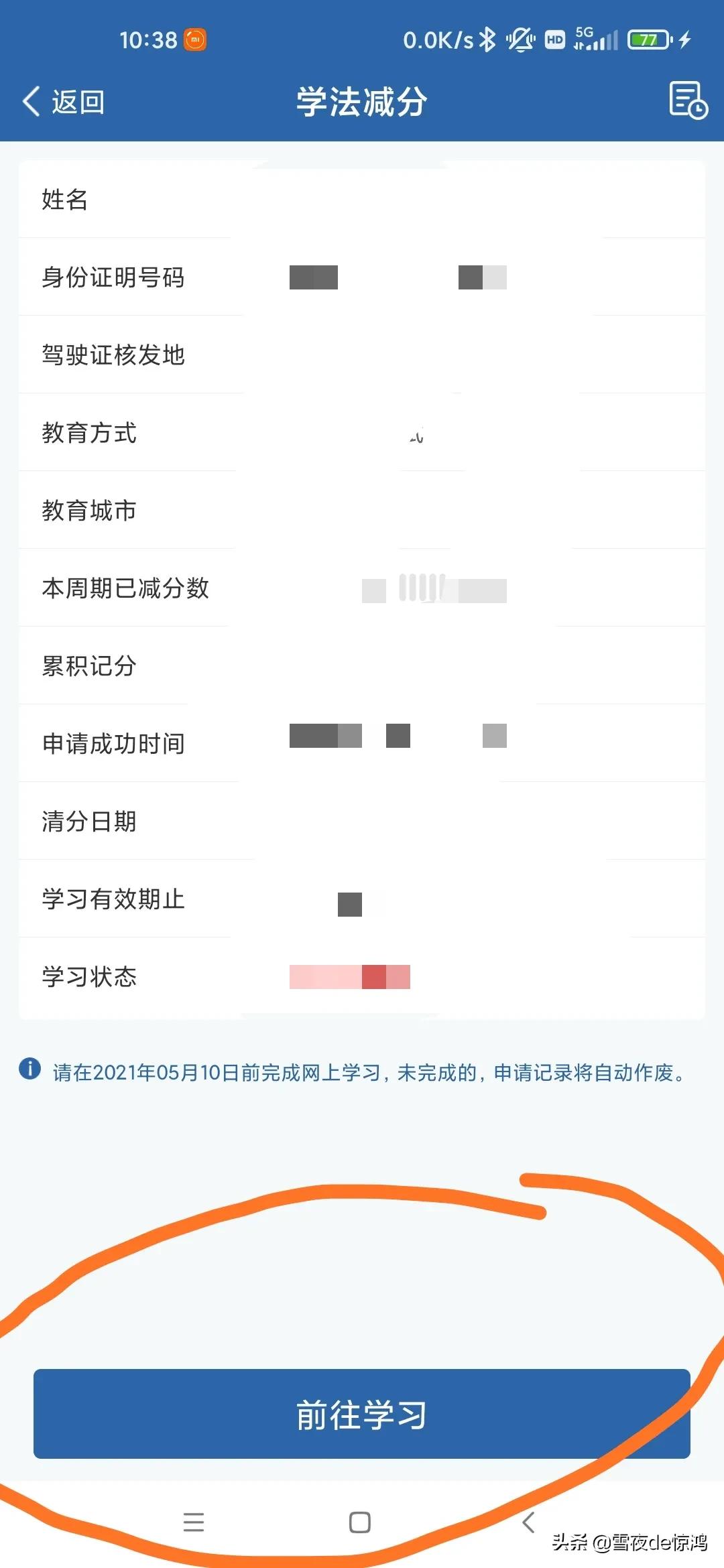This screenshot has width=724, height=1568.
Task: Open the records icon in the top bar
Action: [x=688, y=101]
